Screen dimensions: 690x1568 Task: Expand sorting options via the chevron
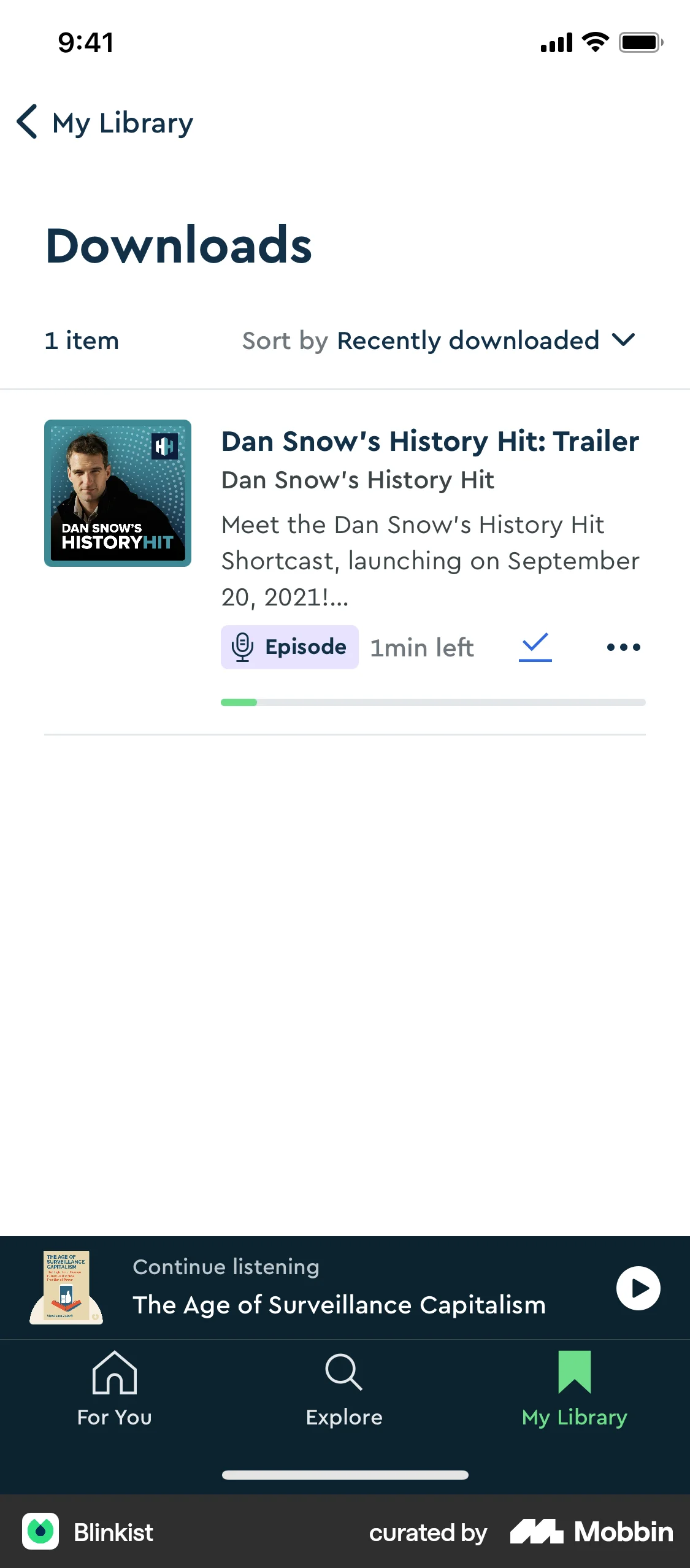point(624,340)
